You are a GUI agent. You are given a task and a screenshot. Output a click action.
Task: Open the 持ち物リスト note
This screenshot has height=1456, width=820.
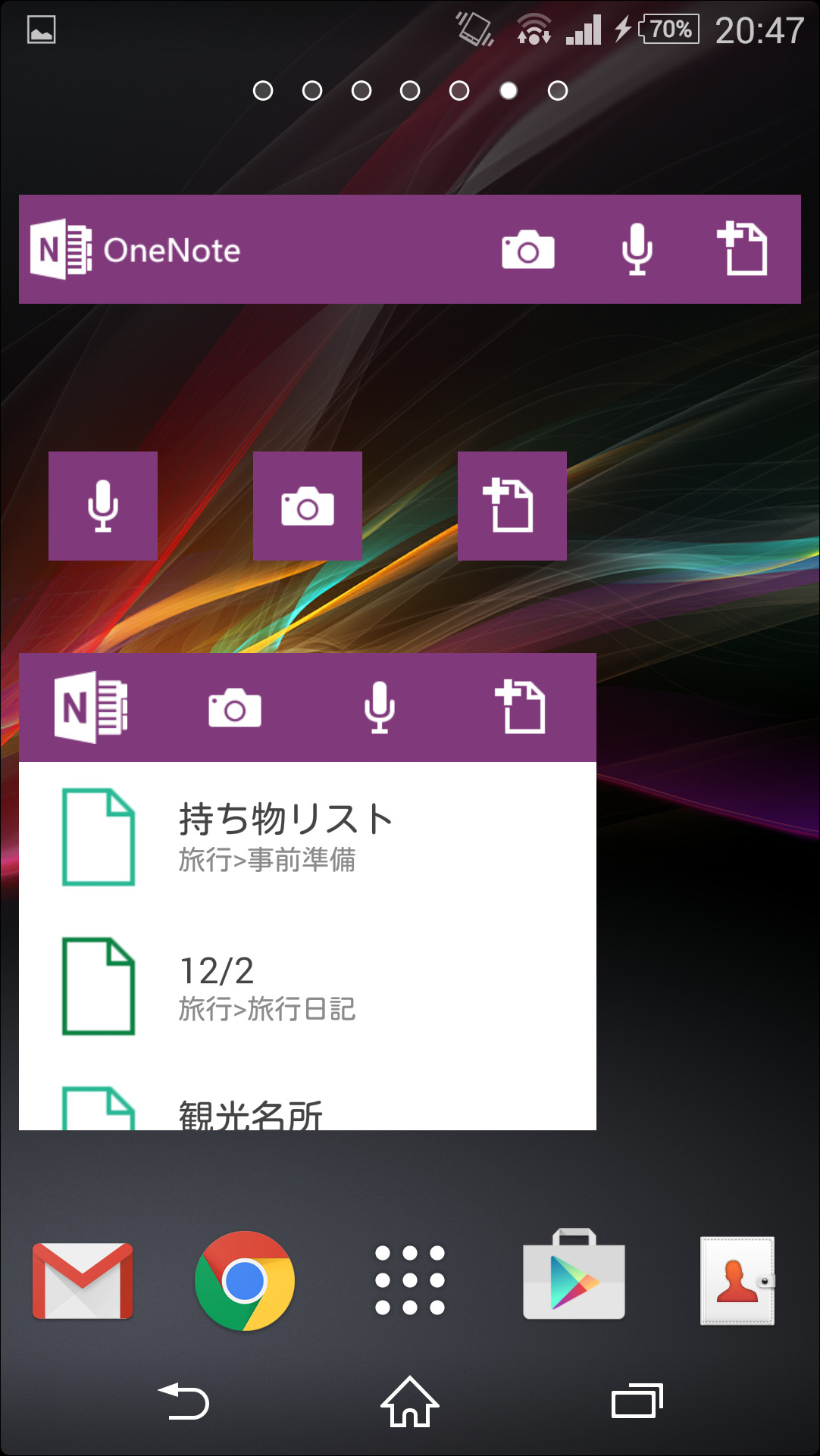click(x=286, y=833)
